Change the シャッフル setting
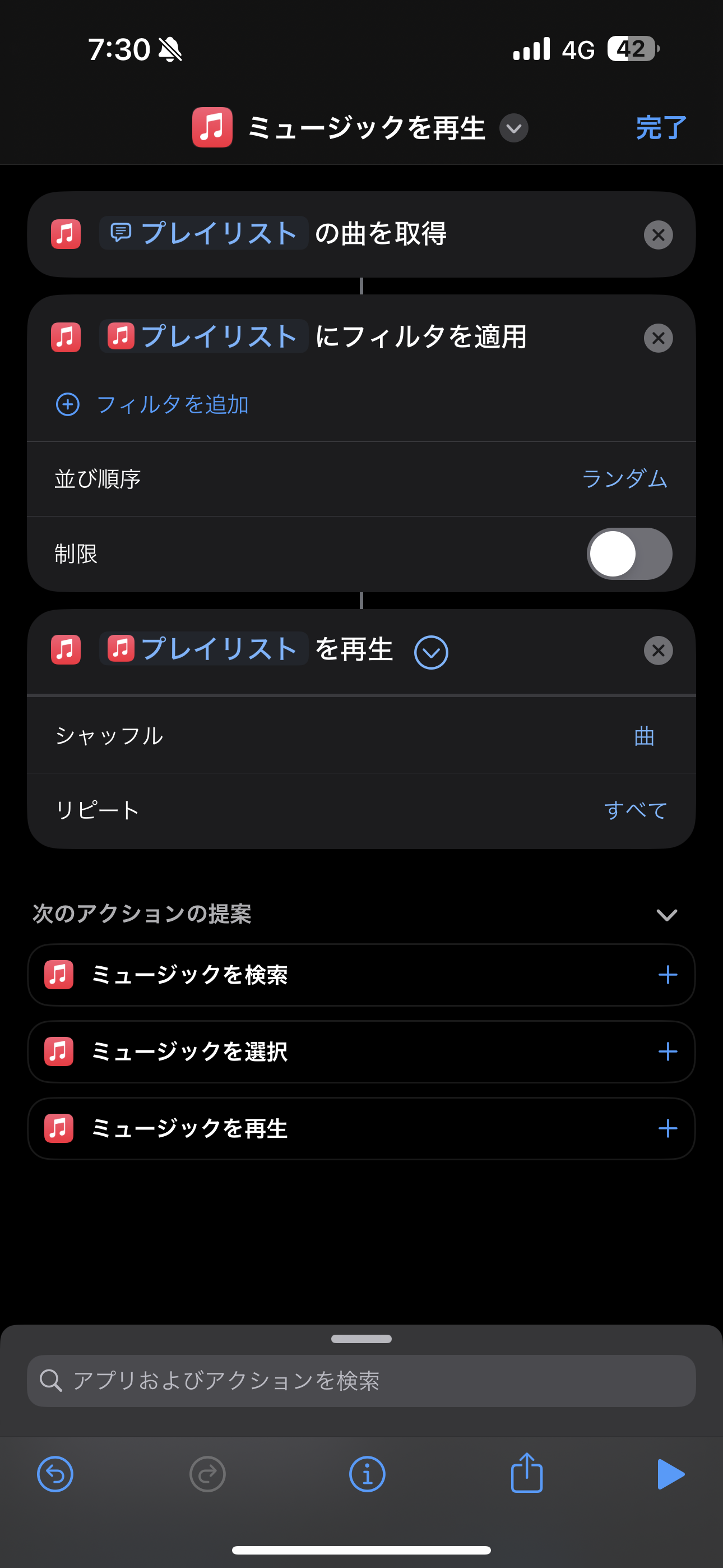723x1568 pixels. tap(644, 736)
